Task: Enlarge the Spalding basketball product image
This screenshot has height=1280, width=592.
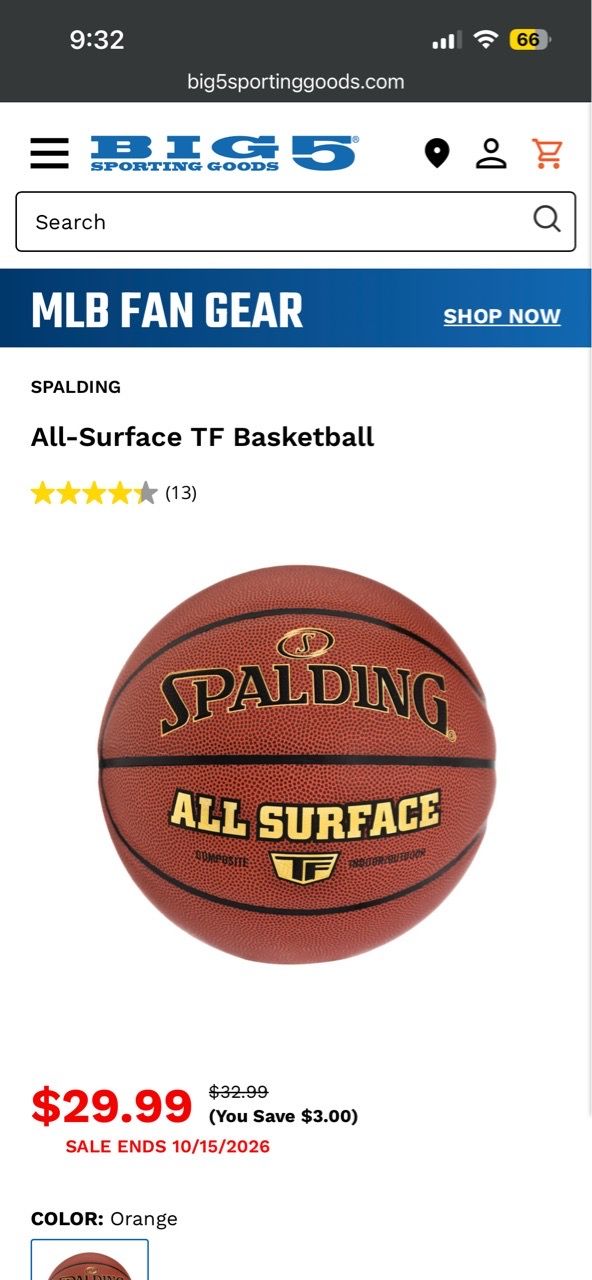Action: [x=297, y=764]
